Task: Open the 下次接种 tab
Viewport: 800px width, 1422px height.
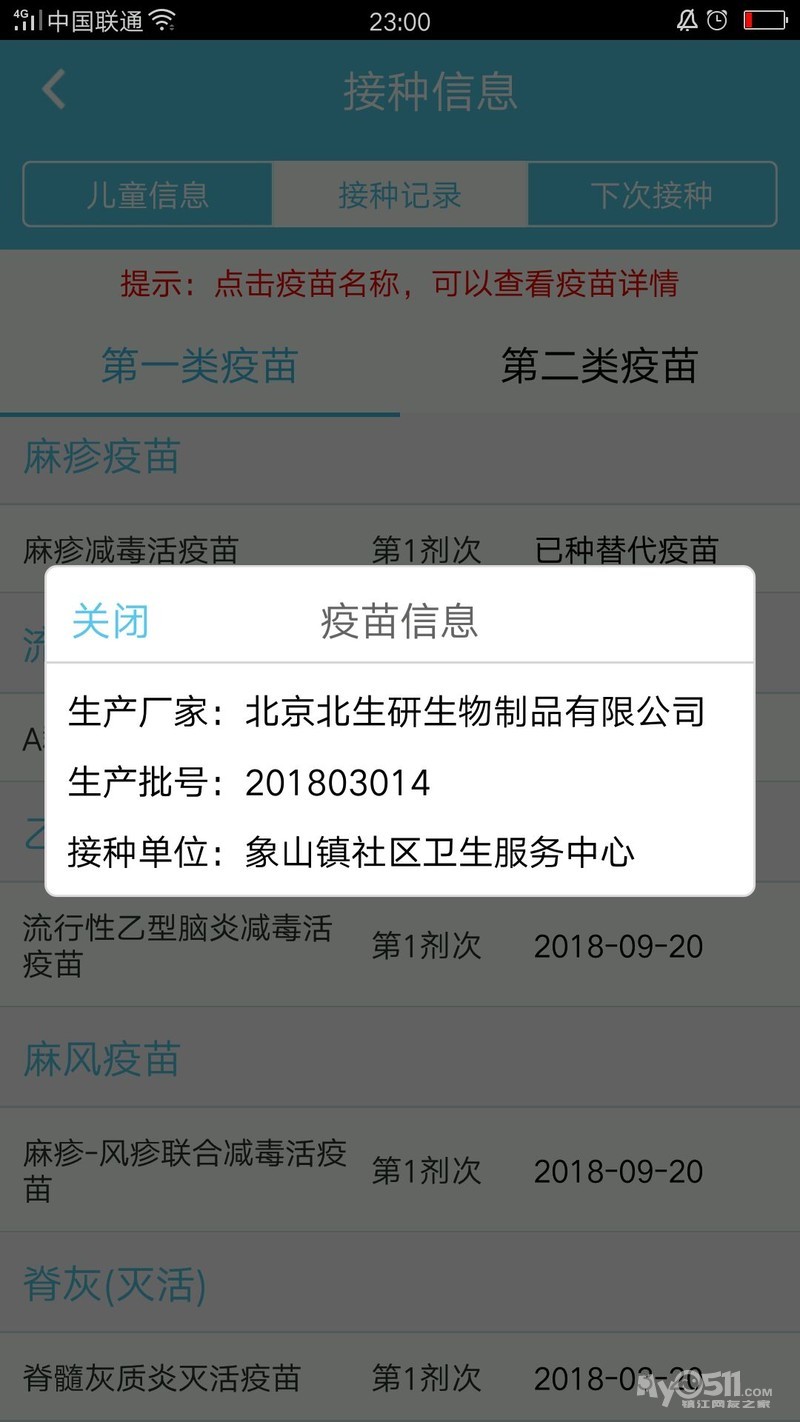Action: coord(652,194)
